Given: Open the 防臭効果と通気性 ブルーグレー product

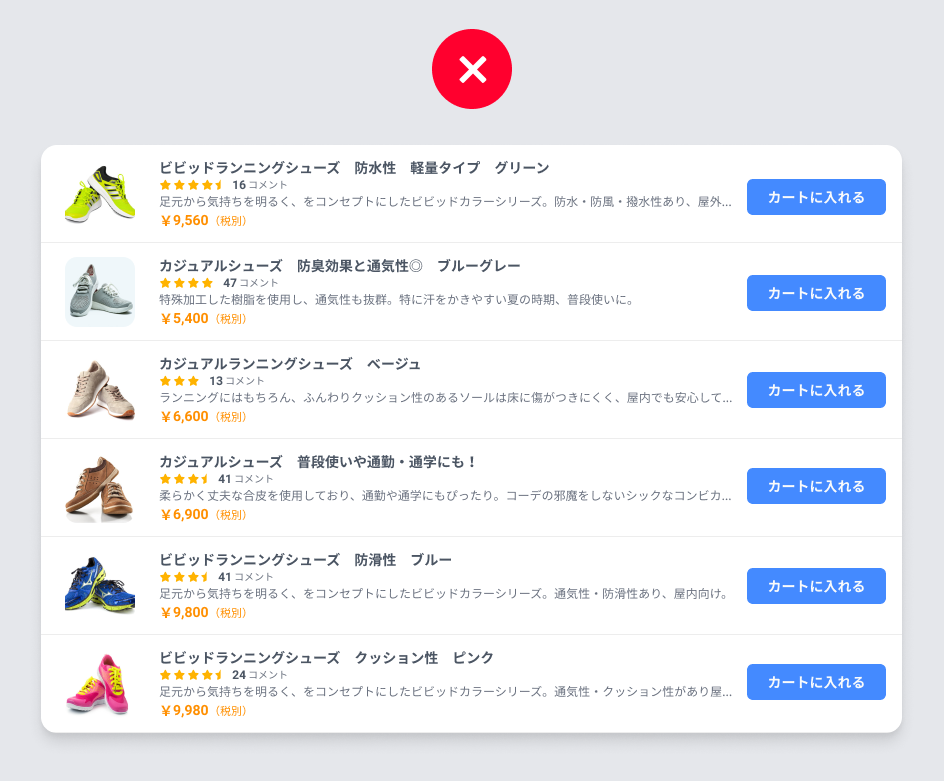Looking at the screenshot, I should (x=340, y=265).
